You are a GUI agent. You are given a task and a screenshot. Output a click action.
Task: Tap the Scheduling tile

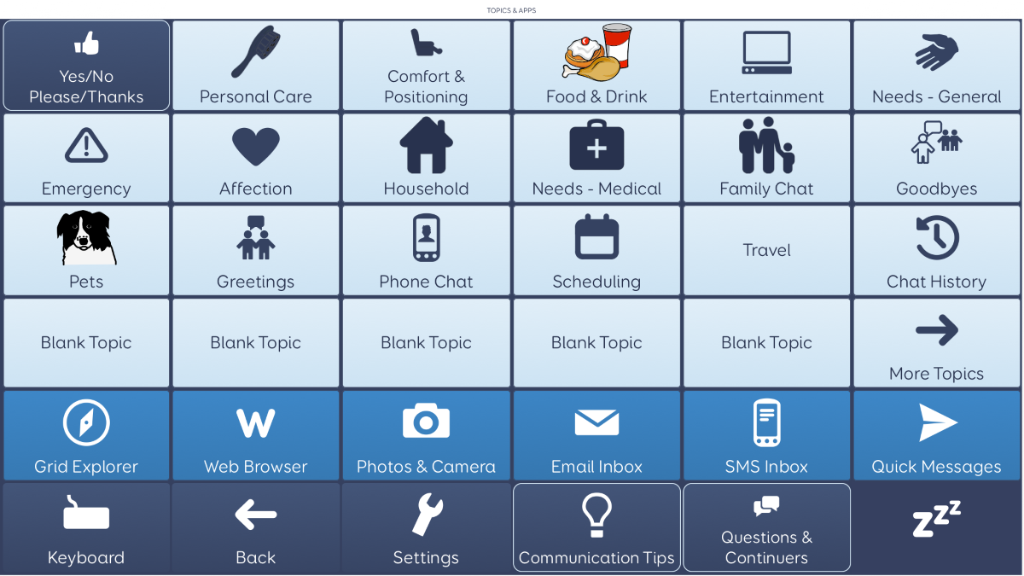point(596,250)
